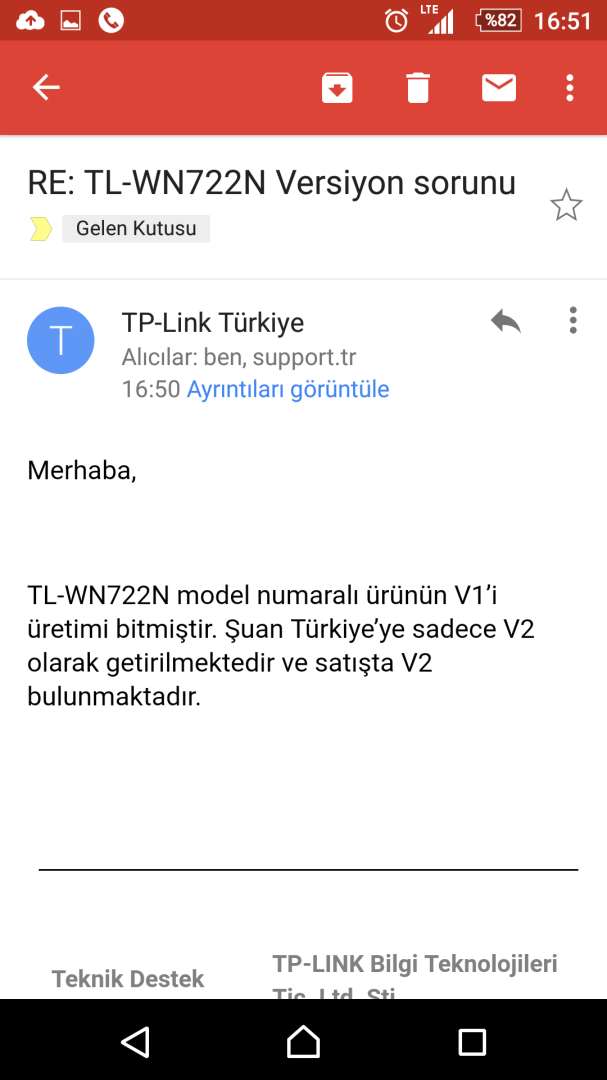Mark conversation with the yellow importance marker
Screen dimensions: 607x1080
click(41, 229)
